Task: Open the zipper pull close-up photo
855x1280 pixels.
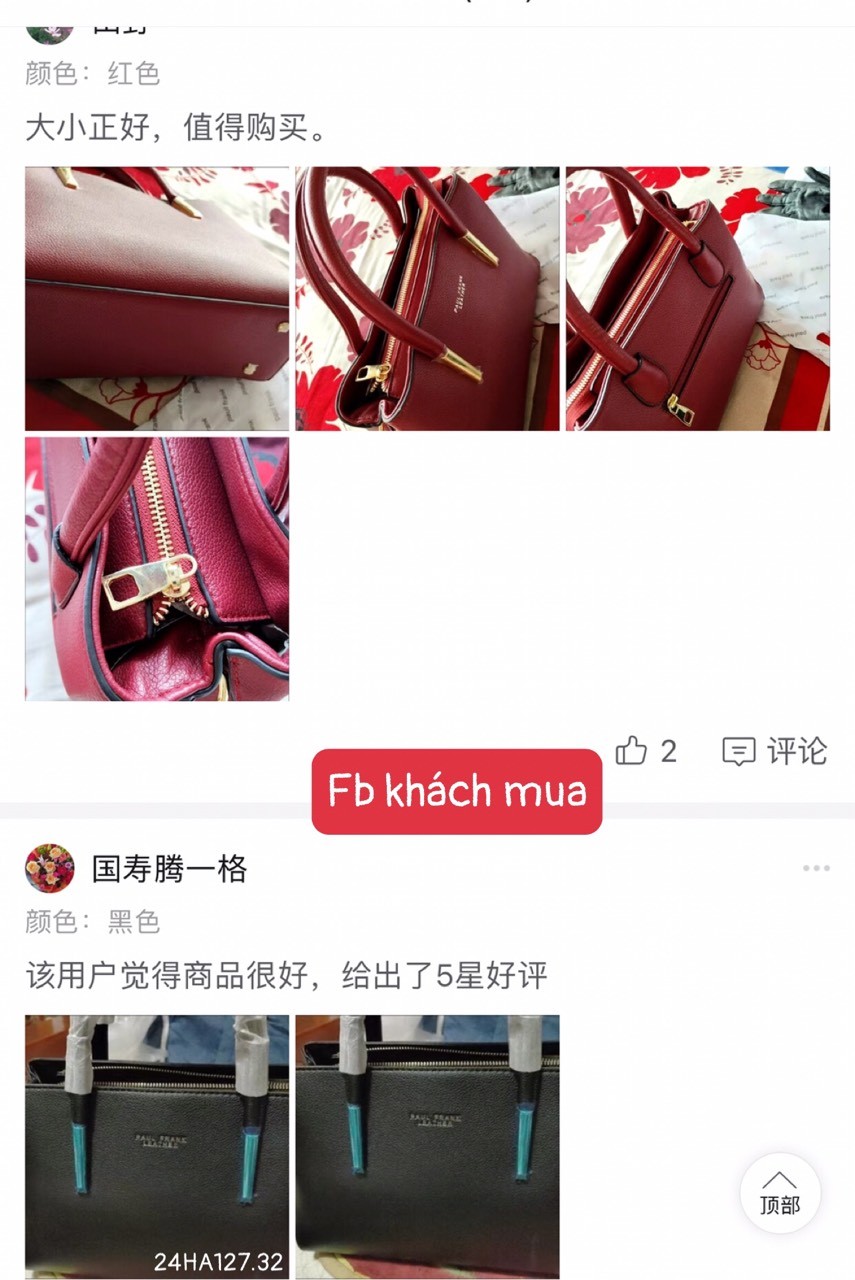Action: (157, 569)
